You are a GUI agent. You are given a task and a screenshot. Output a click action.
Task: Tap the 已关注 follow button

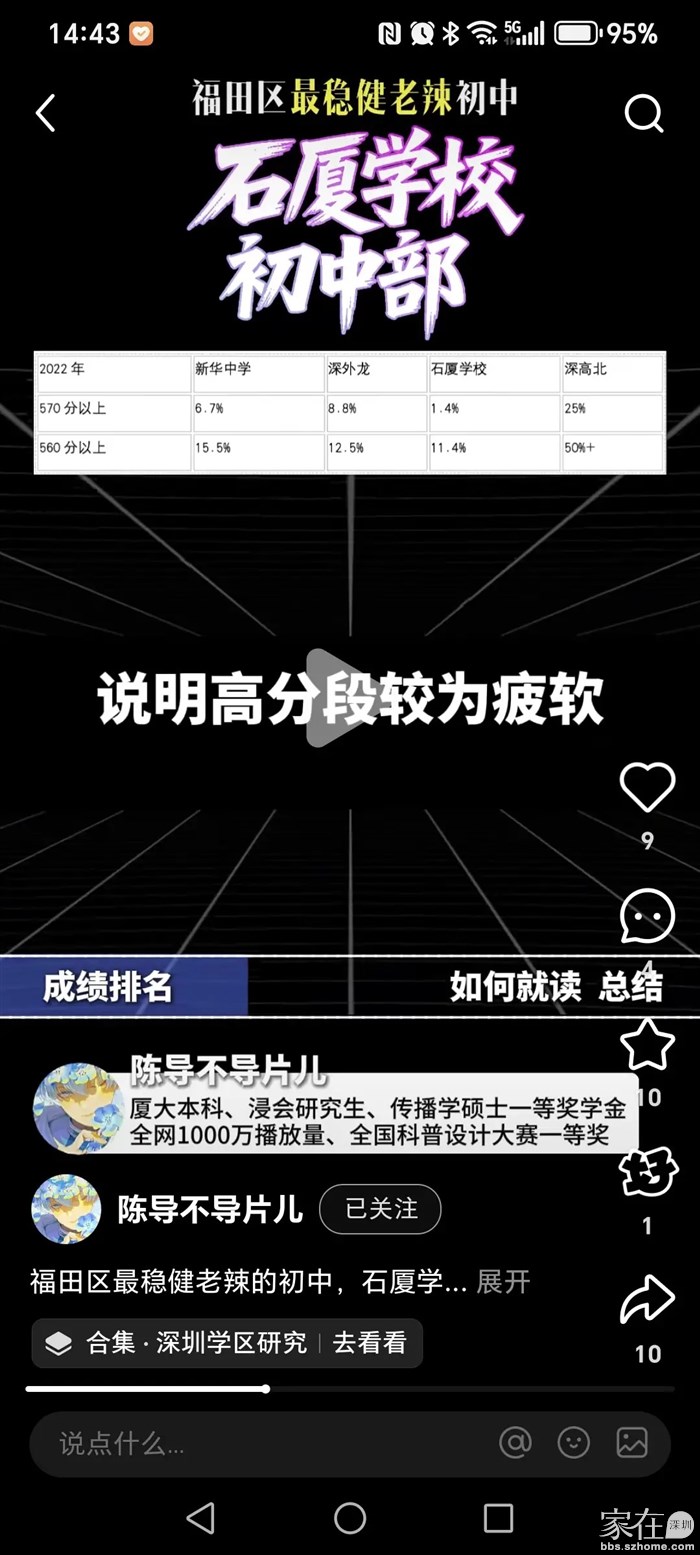380,1209
